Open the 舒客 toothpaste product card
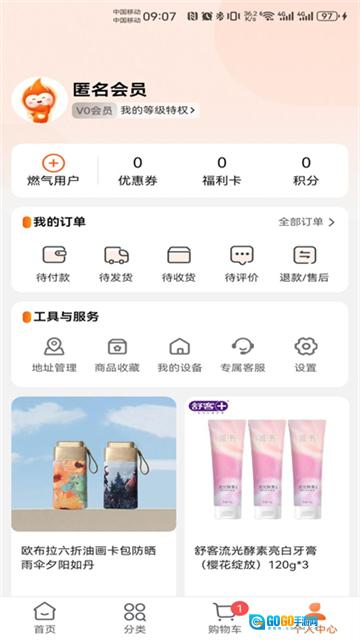This screenshot has width=360, height=640. [267, 496]
